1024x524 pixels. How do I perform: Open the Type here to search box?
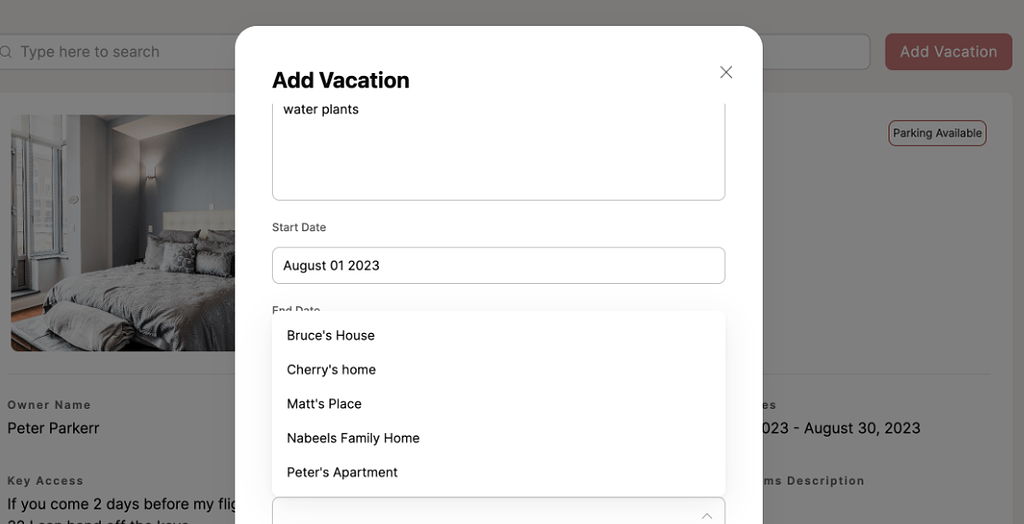click(110, 52)
